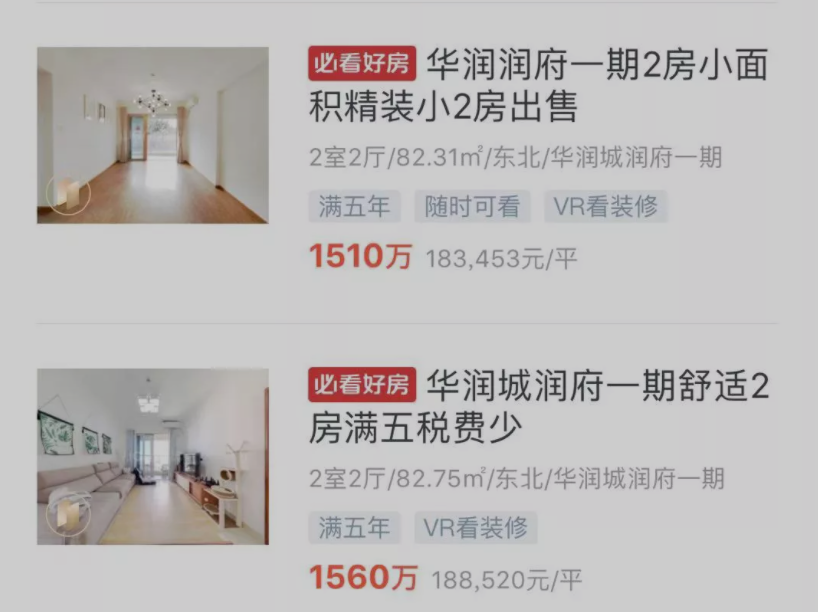This screenshot has width=818, height=612.
Task: Open the 华润润府一期2房小面积精装 listing for 1510万
Action: tap(538, 86)
